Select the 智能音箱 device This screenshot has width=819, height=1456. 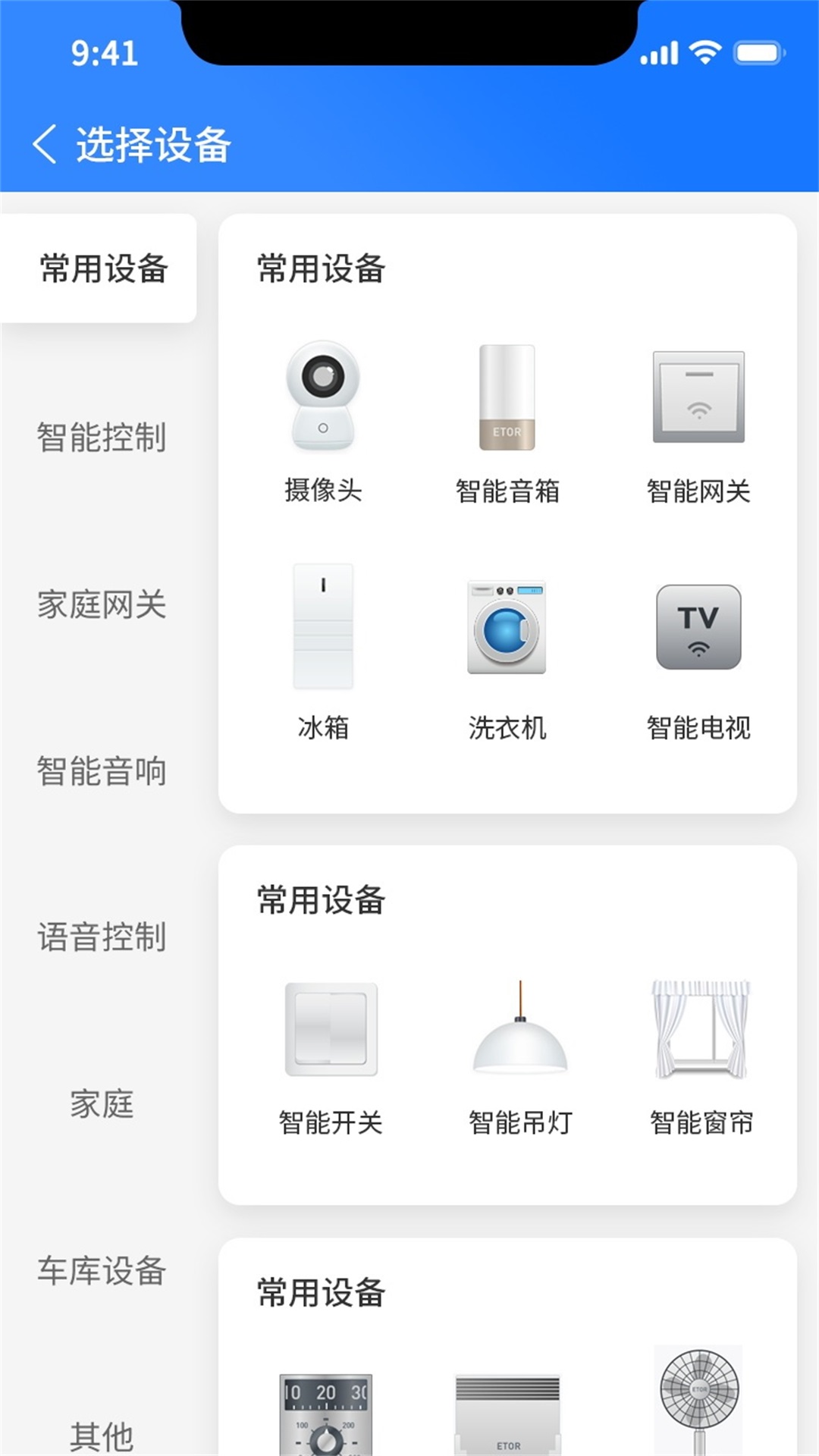(507, 421)
